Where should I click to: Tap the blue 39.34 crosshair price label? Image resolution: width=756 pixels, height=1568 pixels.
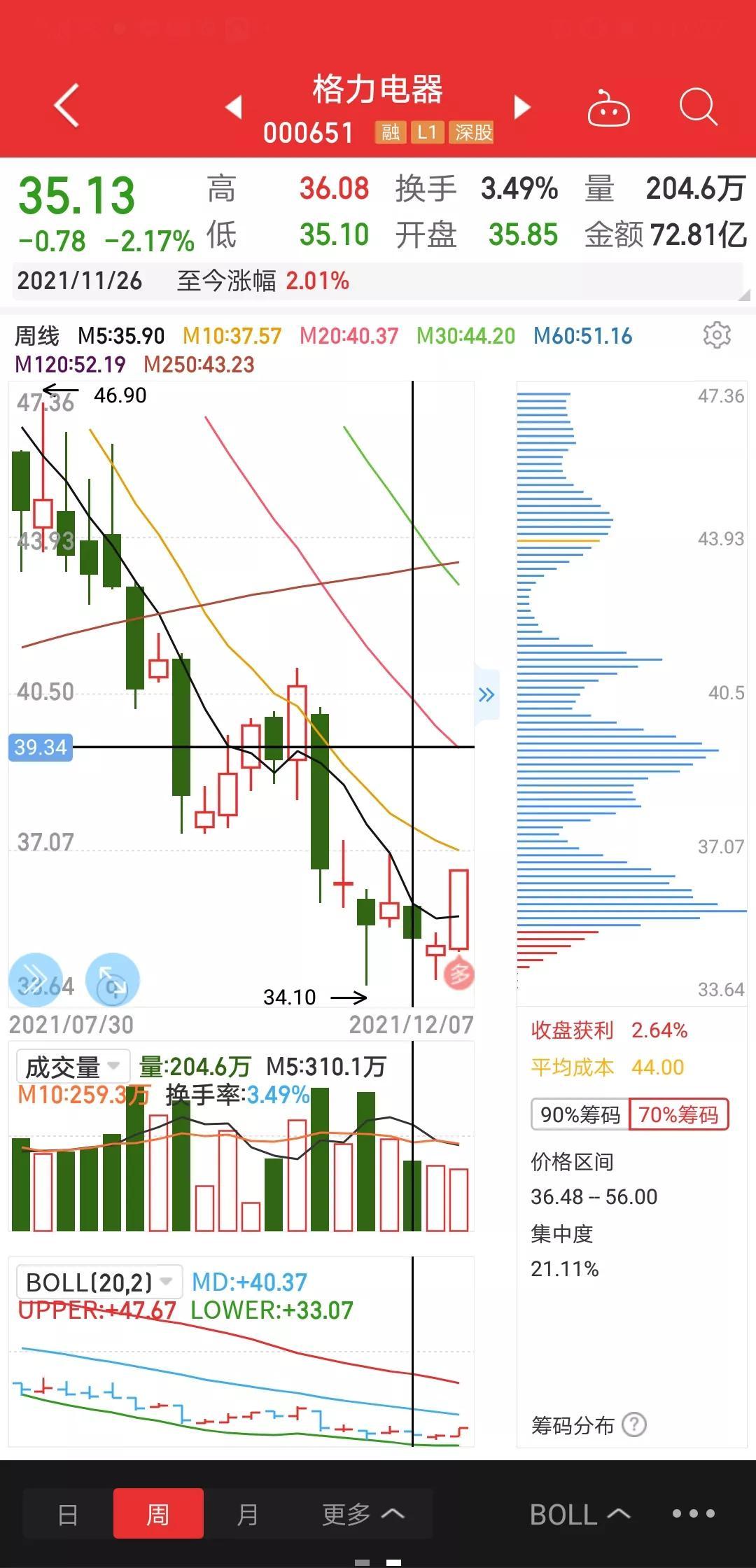point(39,747)
